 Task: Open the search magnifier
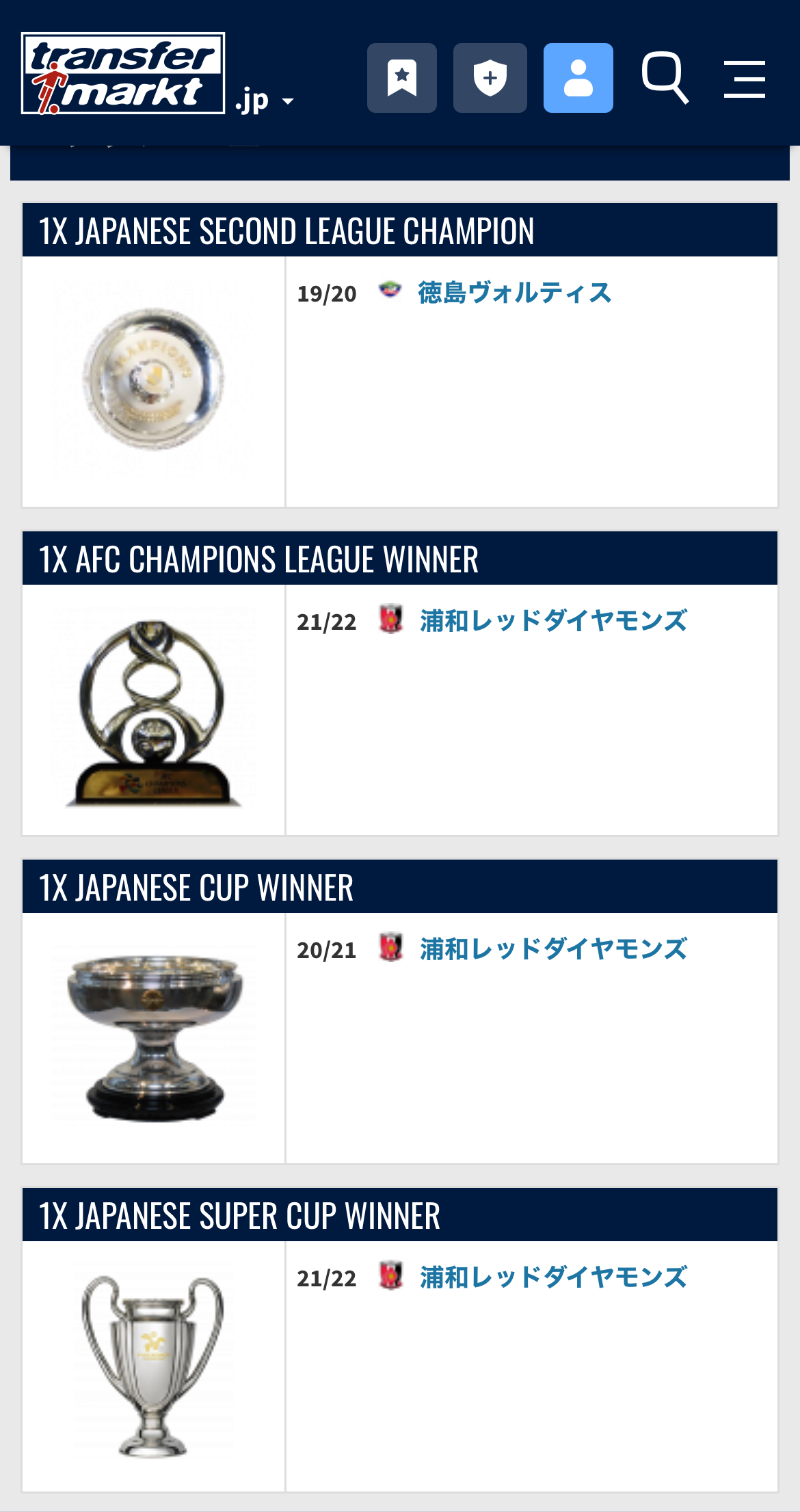coord(665,78)
